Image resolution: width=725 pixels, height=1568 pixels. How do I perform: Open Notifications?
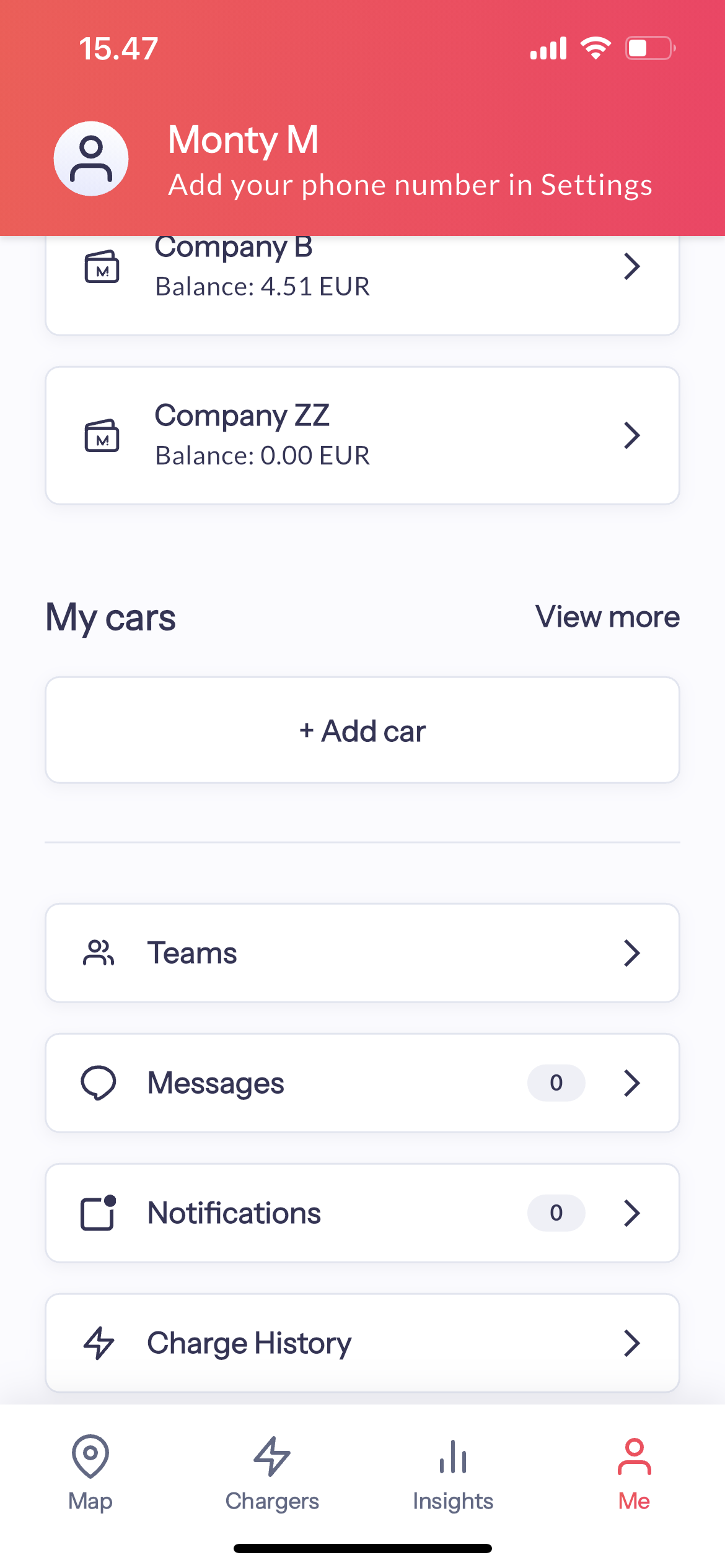(x=362, y=1213)
